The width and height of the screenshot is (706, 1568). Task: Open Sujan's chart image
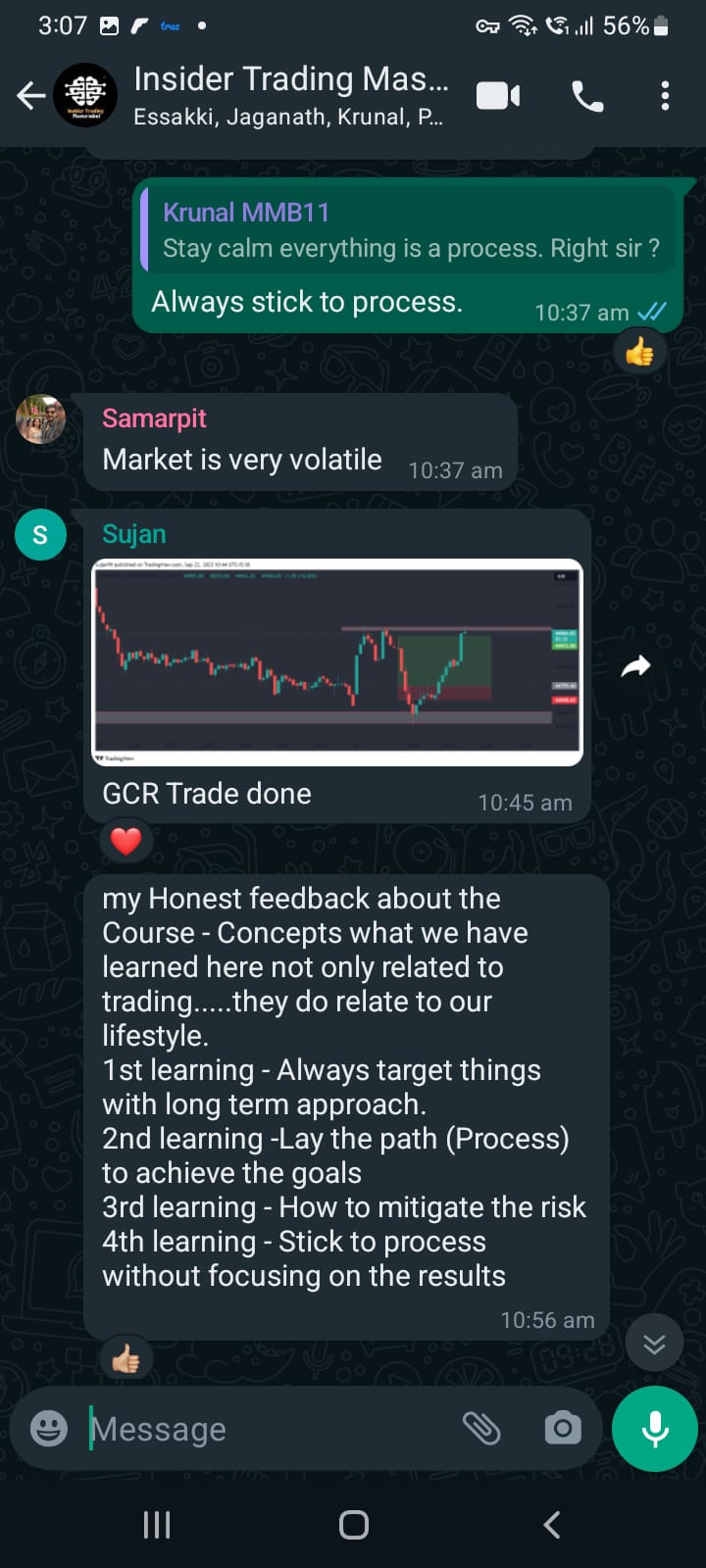(x=337, y=662)
